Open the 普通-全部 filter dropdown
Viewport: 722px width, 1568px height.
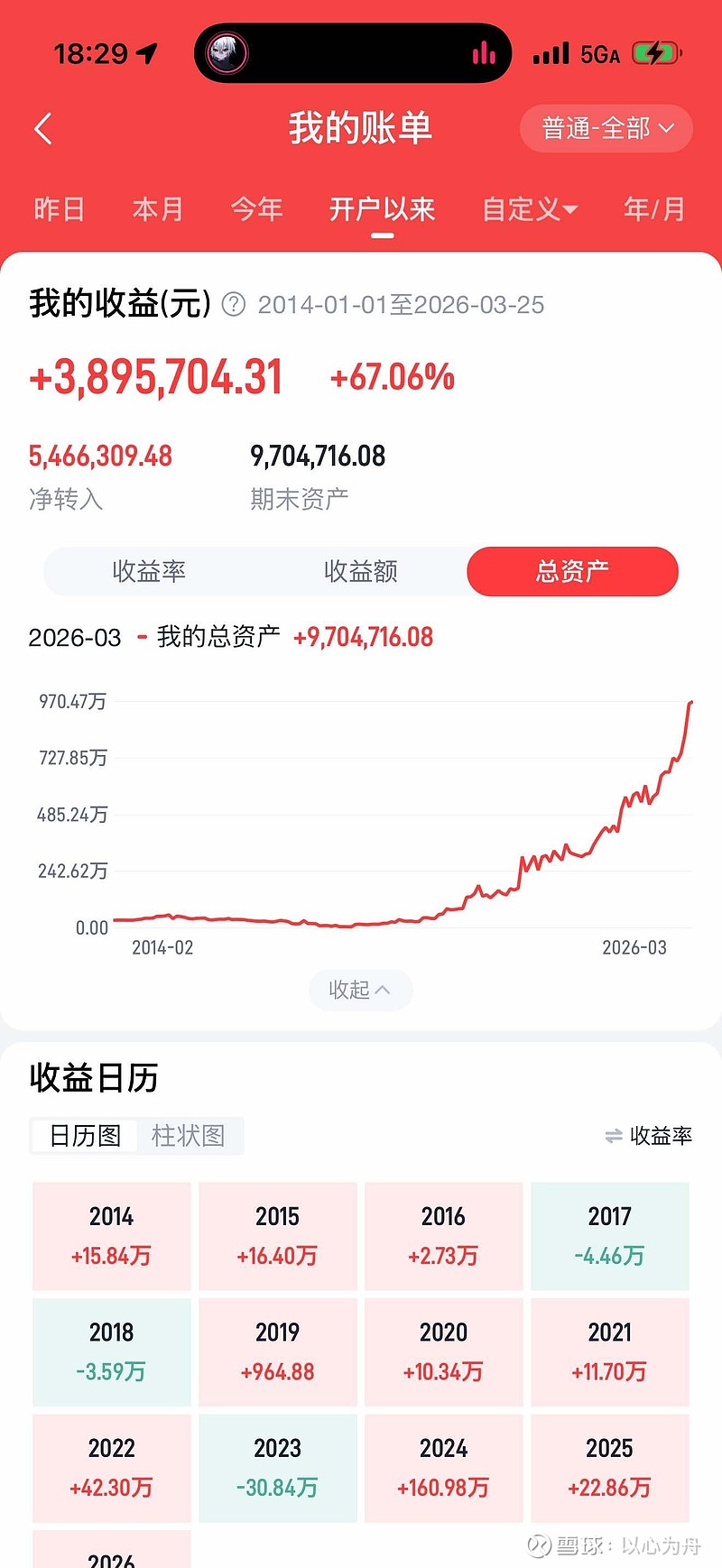606,128
